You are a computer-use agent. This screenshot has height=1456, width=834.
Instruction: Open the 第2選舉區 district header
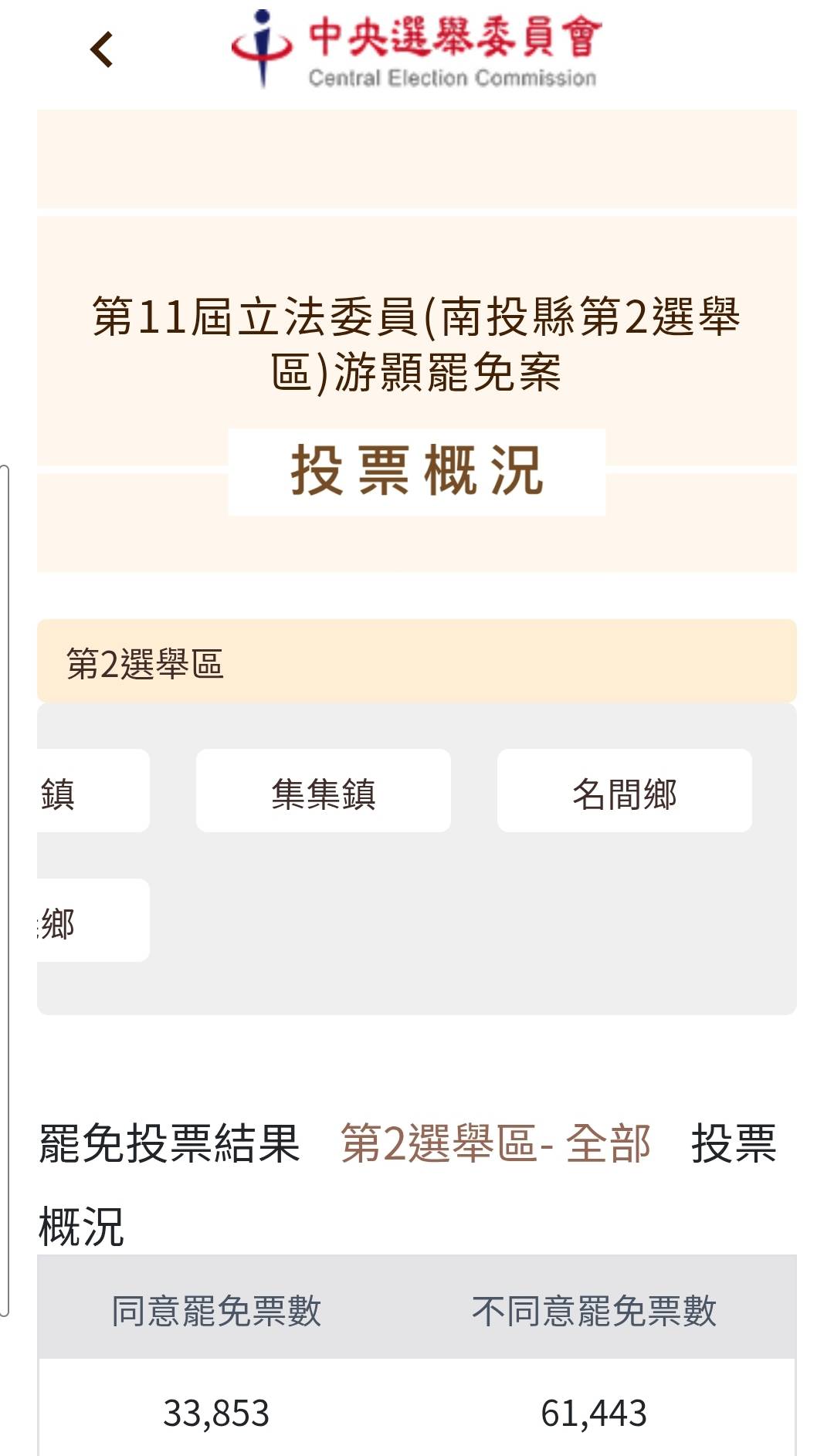coord(416,662)
